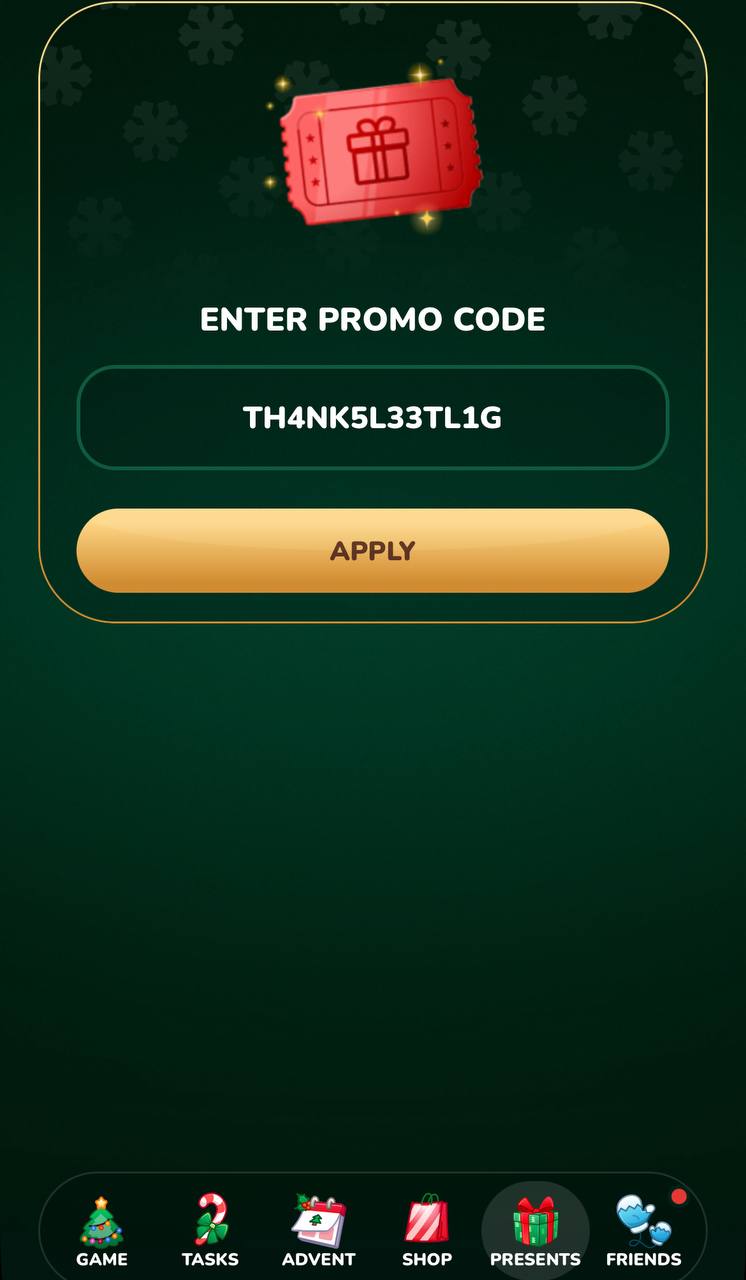Open the Shop tab
The height and width of the screenshot is (1280, 746).
coord(427,1232)
